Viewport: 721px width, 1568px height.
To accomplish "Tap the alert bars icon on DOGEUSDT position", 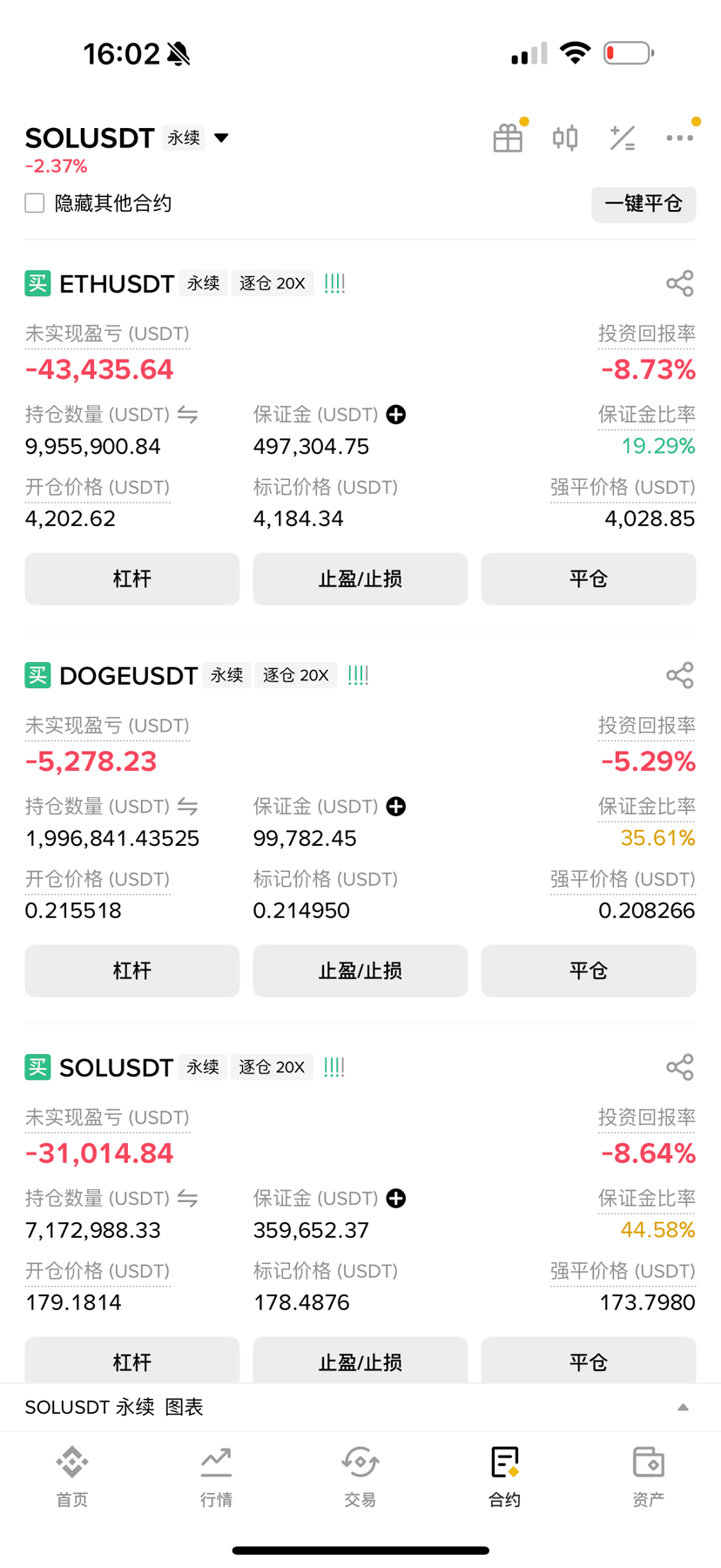I will pos(358,674).
